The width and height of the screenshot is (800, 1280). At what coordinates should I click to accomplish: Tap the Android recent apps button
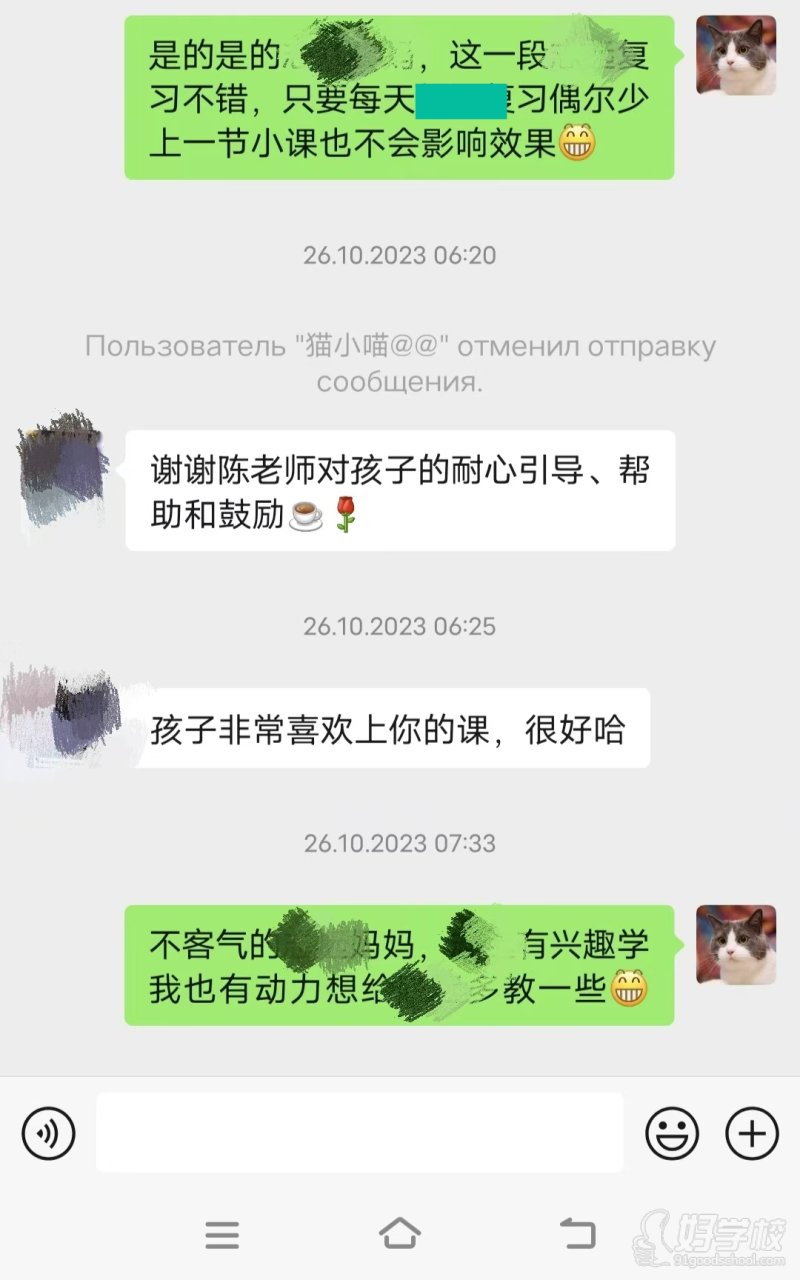(222, 1236)
